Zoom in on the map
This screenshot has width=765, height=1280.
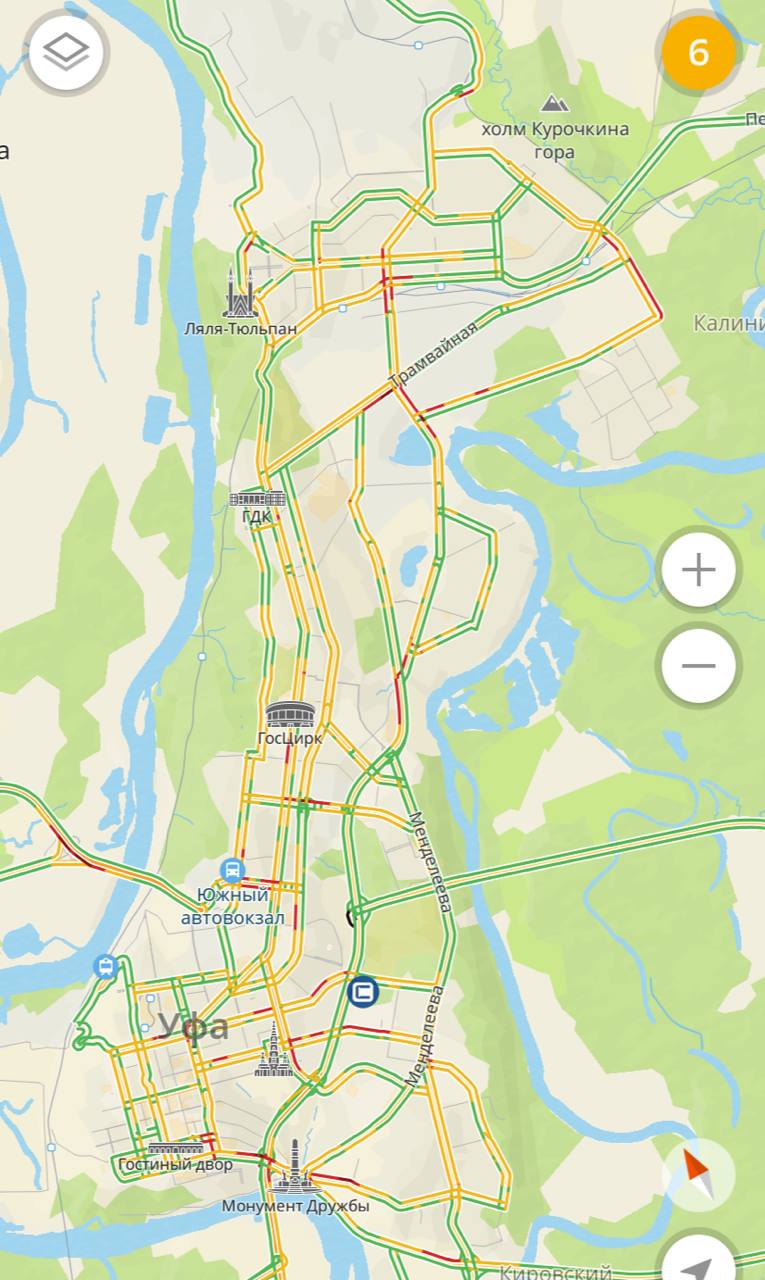tap(698, 571)
